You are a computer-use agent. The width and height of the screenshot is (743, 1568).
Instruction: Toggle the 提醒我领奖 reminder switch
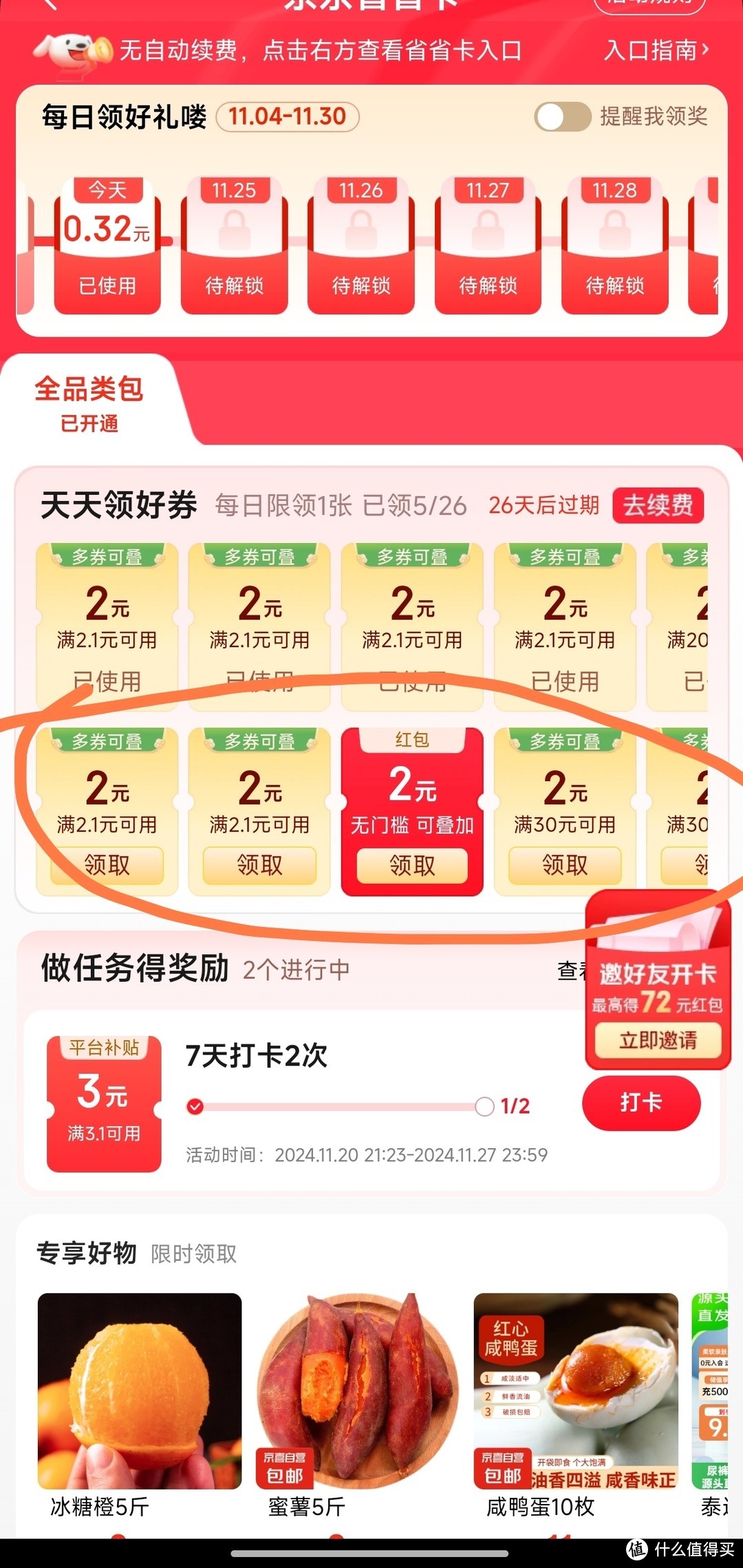(563, 117)
